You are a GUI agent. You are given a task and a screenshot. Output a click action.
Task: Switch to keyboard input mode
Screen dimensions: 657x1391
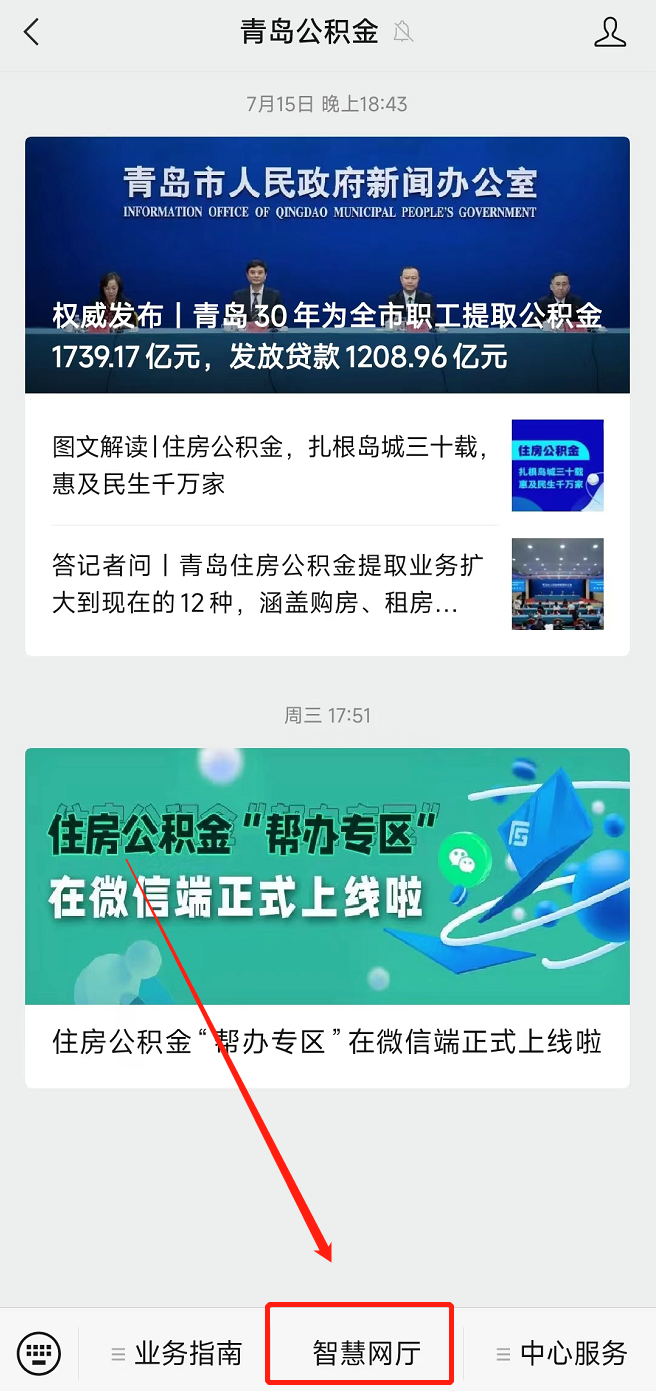pyautogui.click(x=40, y=1353)
